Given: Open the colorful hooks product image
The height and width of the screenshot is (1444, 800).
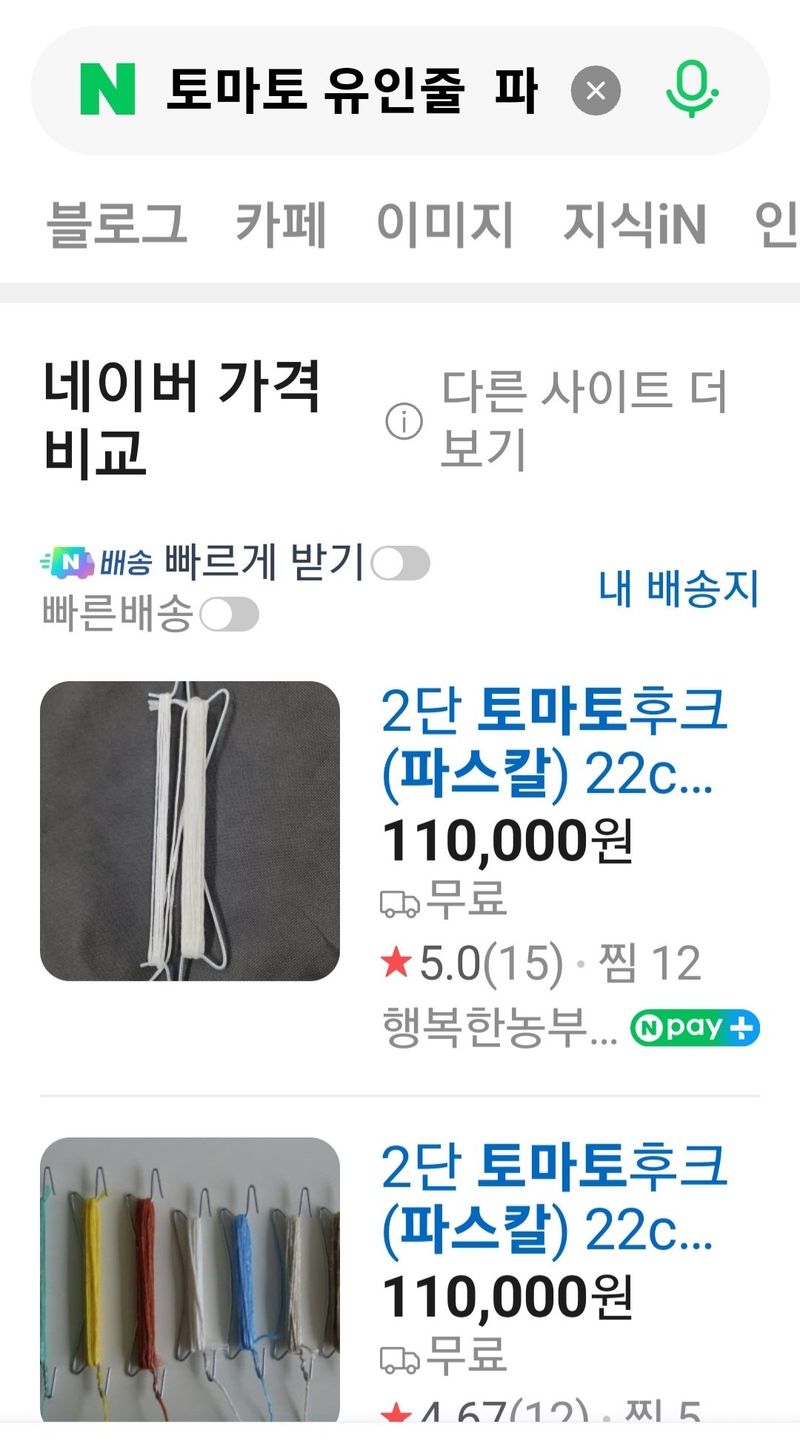Looking at the screenshot, I should (x=190, y=1280).
